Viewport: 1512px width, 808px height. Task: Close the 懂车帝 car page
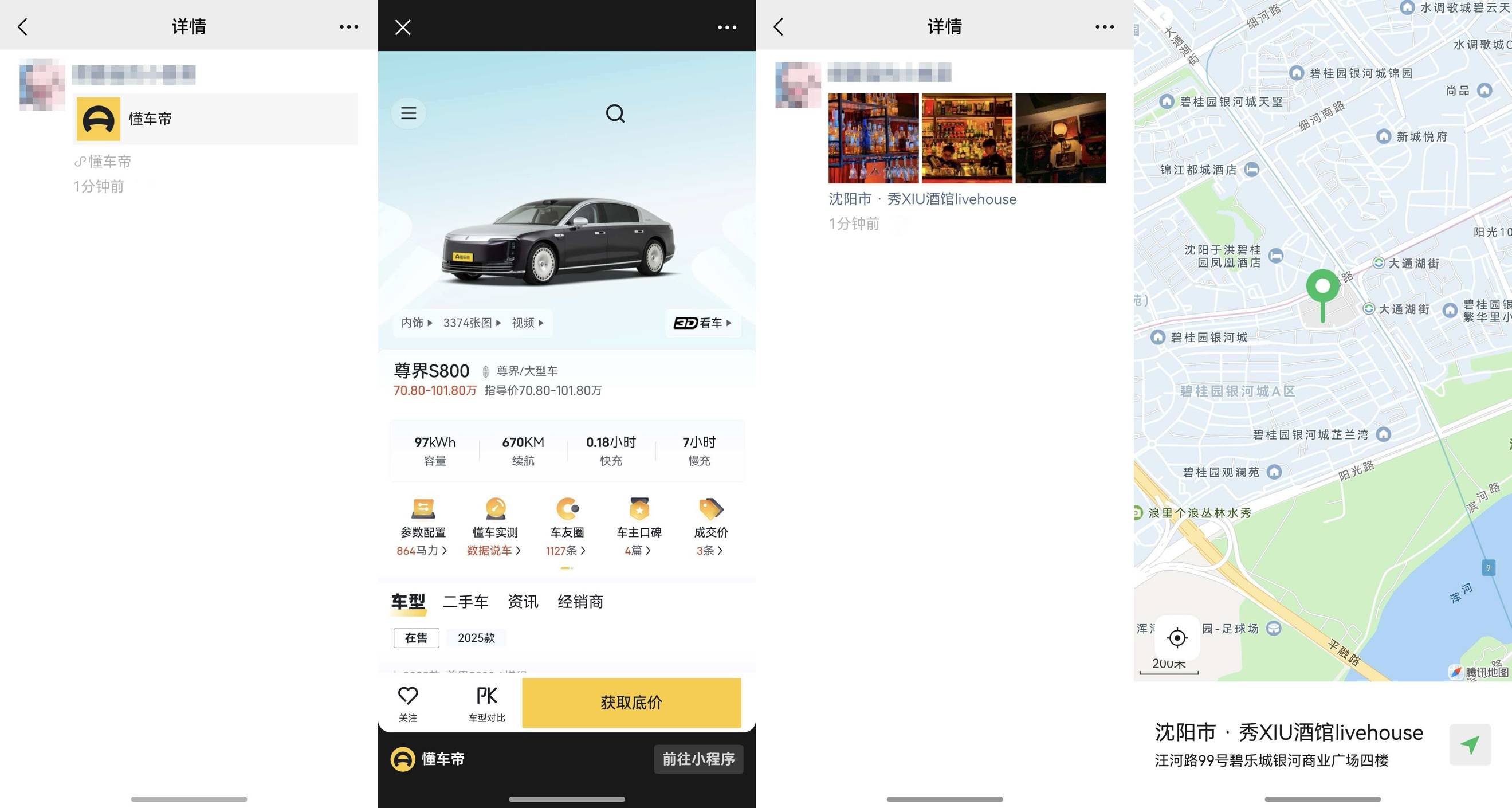pyautogui.click(x=403, y=27)
